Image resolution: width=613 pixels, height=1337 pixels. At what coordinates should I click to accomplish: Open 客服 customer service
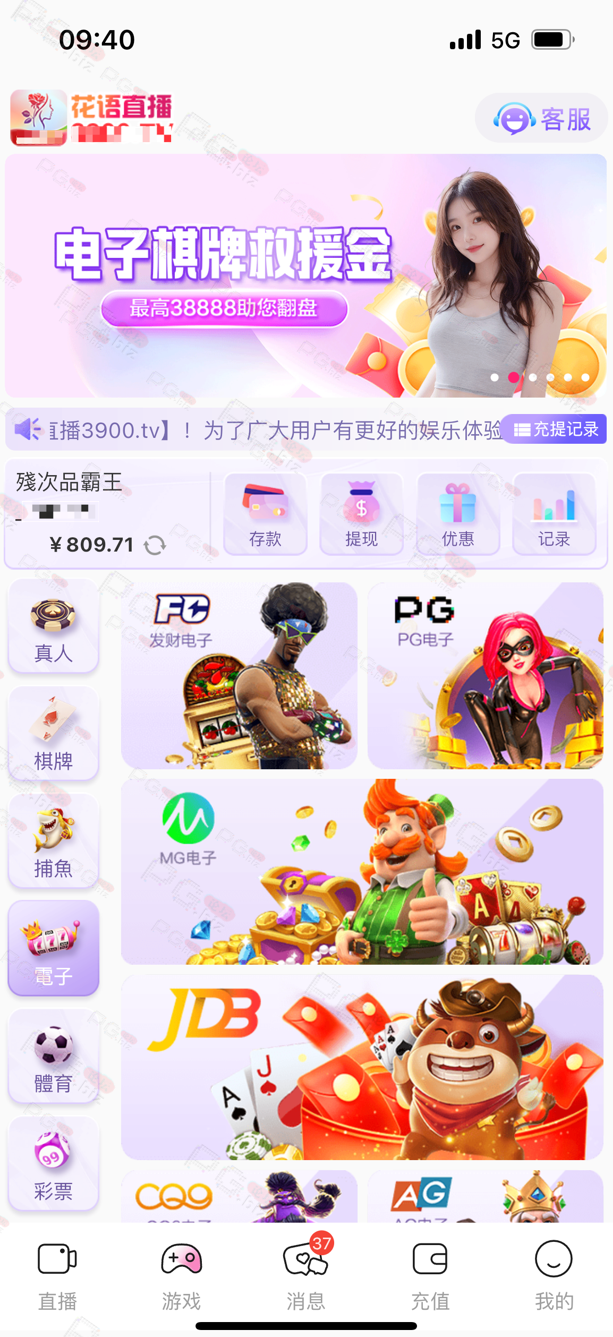542,120
